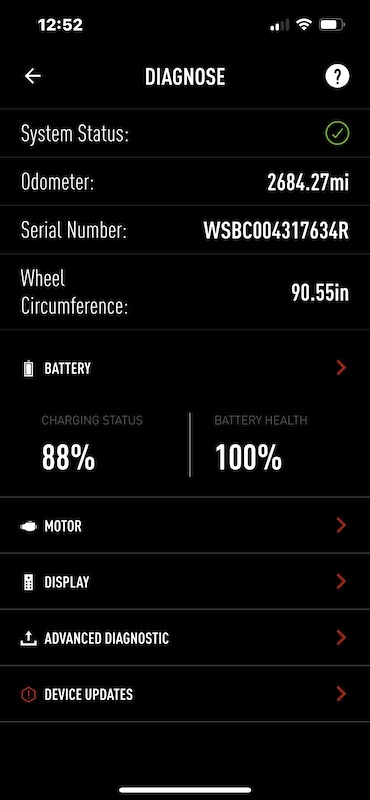The image size is (370, 800).
Task: Go back using the arrow icon
Action: pos(33,77)
